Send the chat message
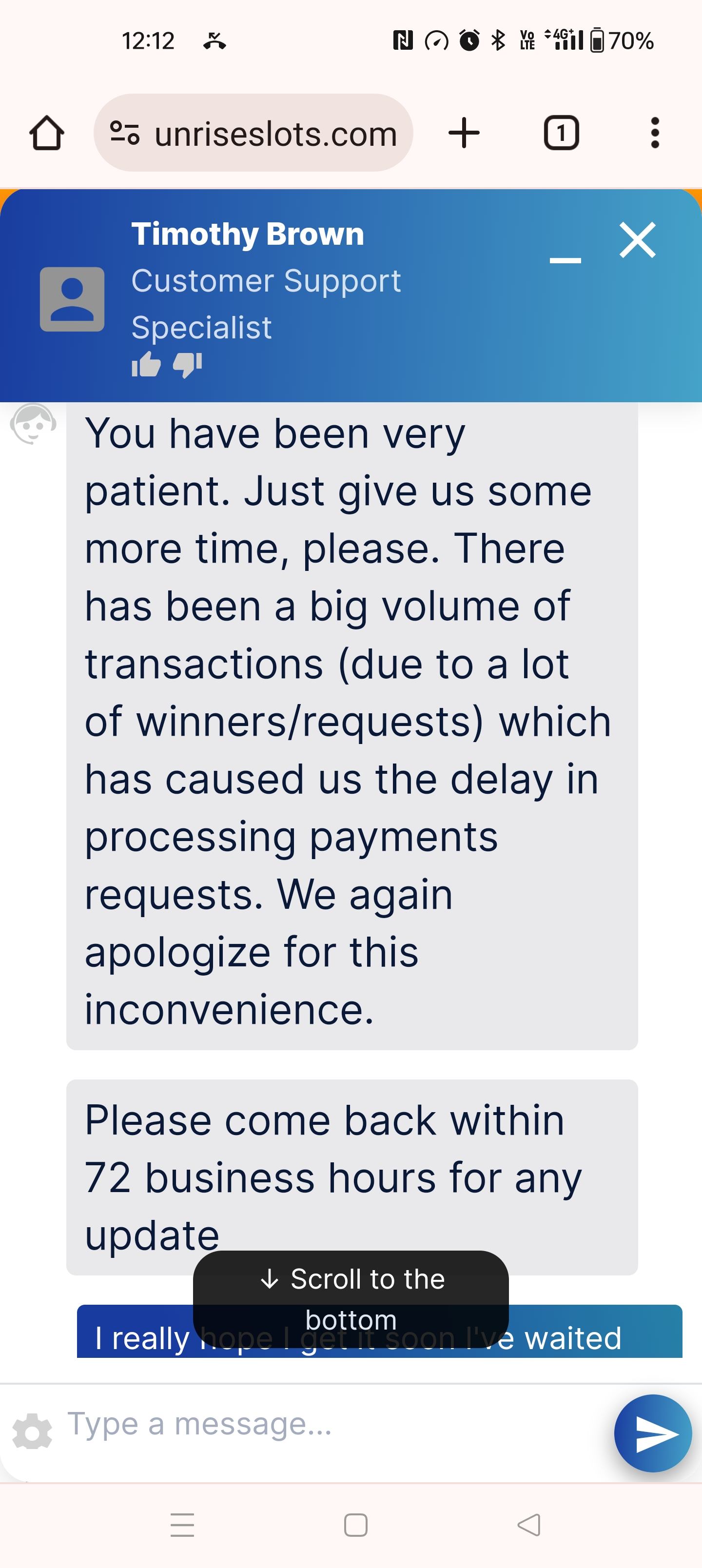This screenshot has height=1568, width=702. (x=653, y=1433)
